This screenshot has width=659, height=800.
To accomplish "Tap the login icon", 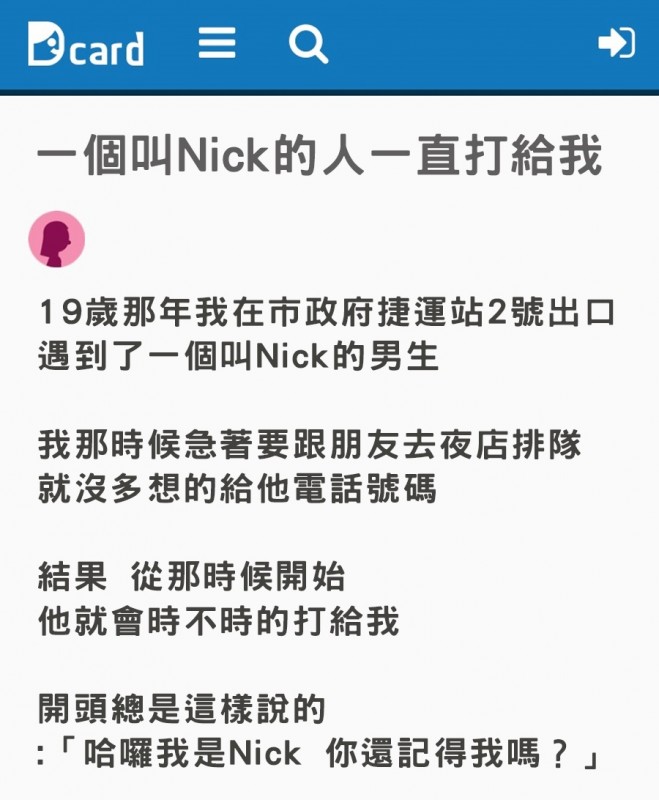I will pos(616,43).
